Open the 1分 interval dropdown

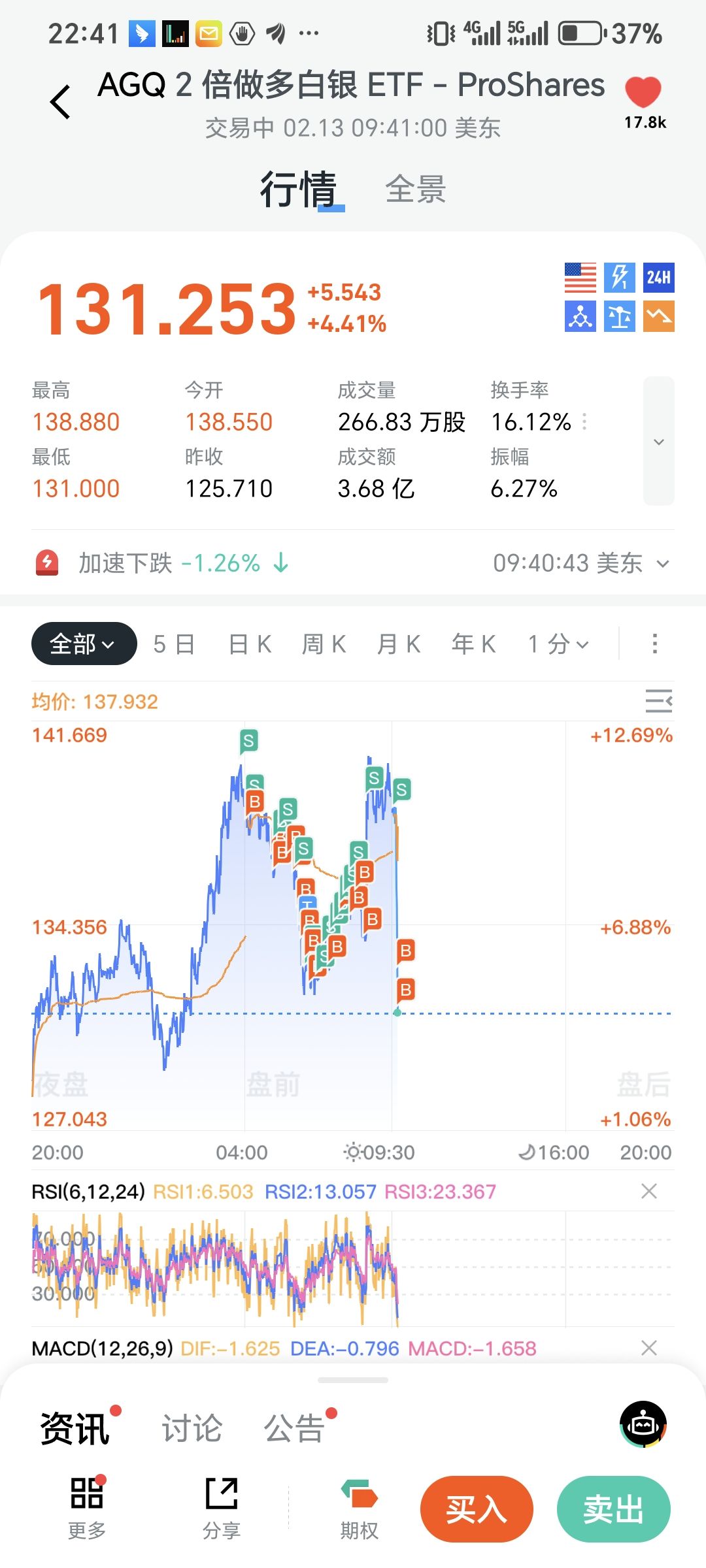point(558,644)
